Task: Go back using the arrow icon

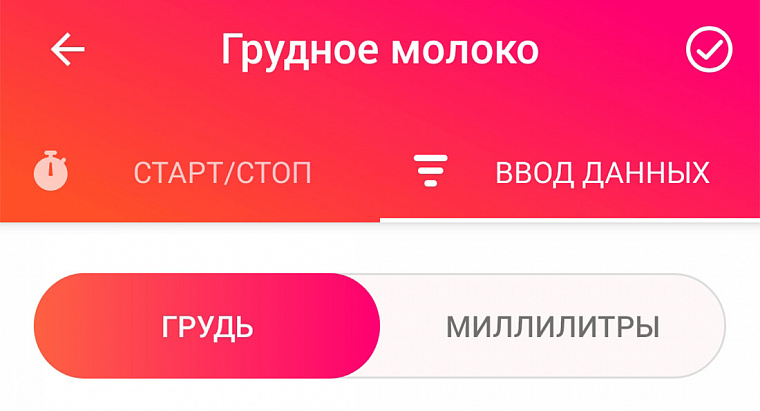Action: click(x=68, y=50)
